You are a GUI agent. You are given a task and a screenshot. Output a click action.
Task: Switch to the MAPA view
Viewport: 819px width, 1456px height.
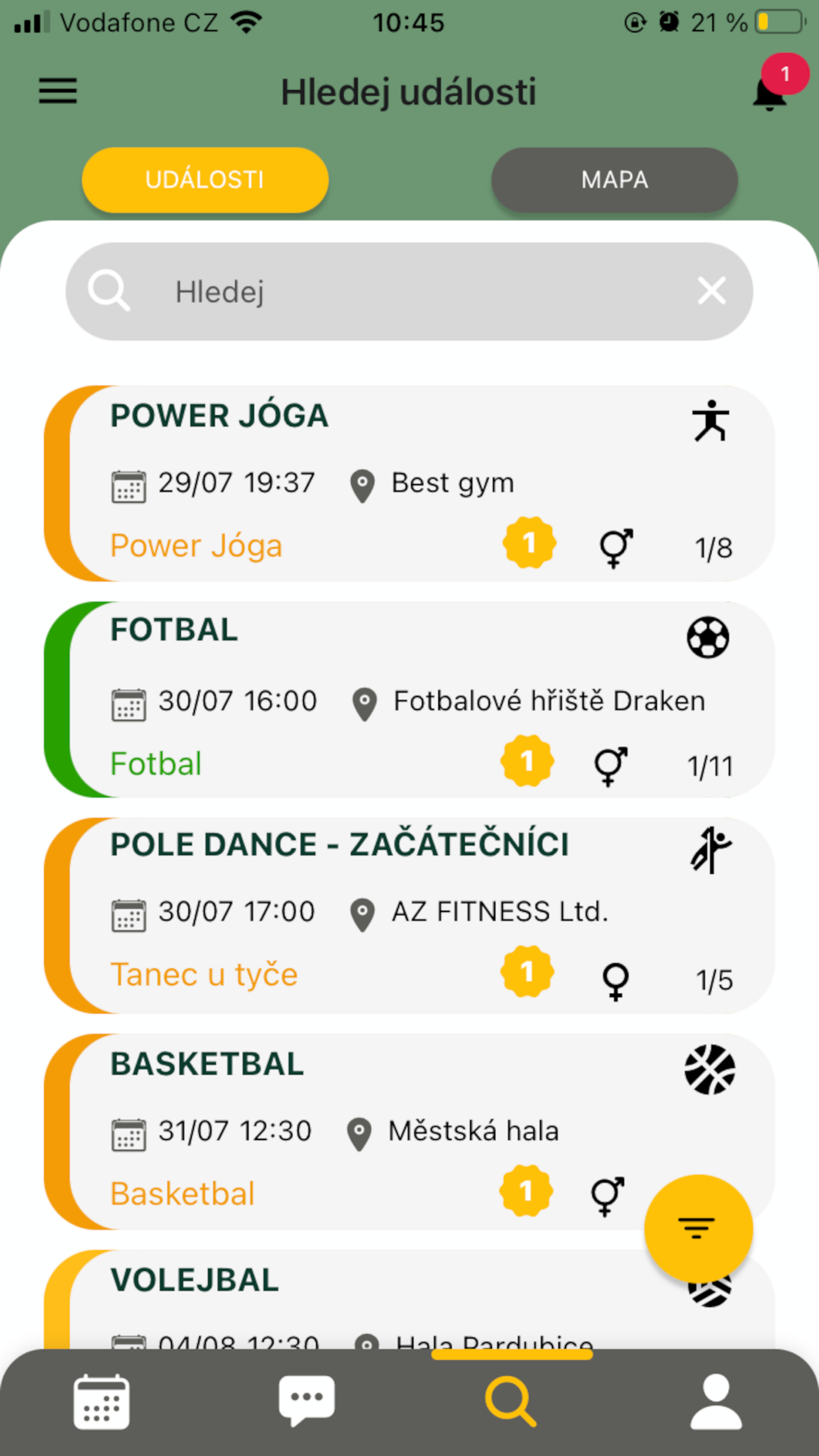pos(614,180)
